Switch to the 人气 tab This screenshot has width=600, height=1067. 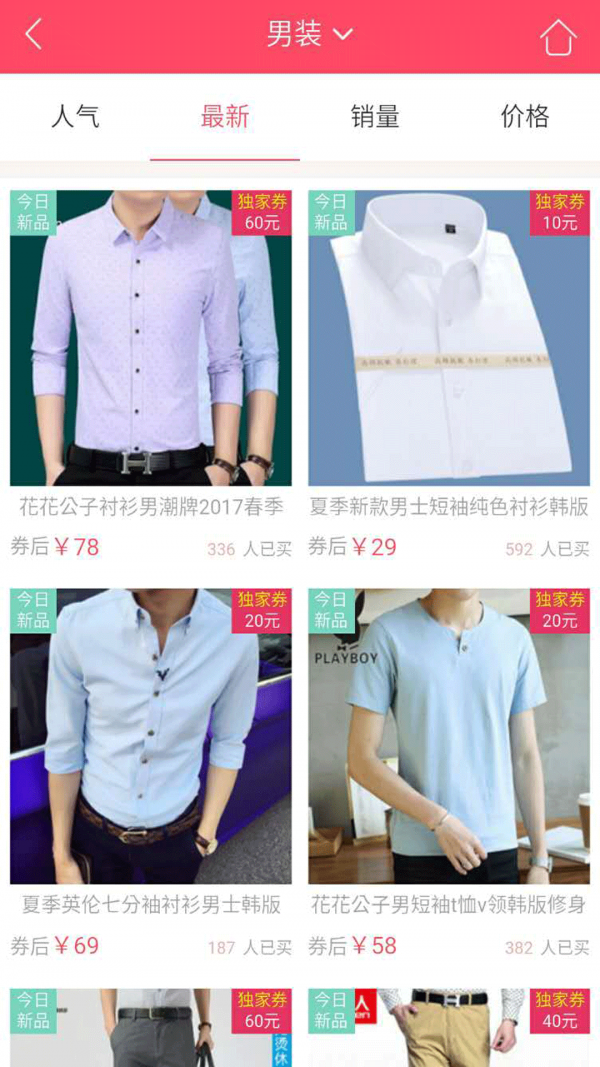click(75, 117)
